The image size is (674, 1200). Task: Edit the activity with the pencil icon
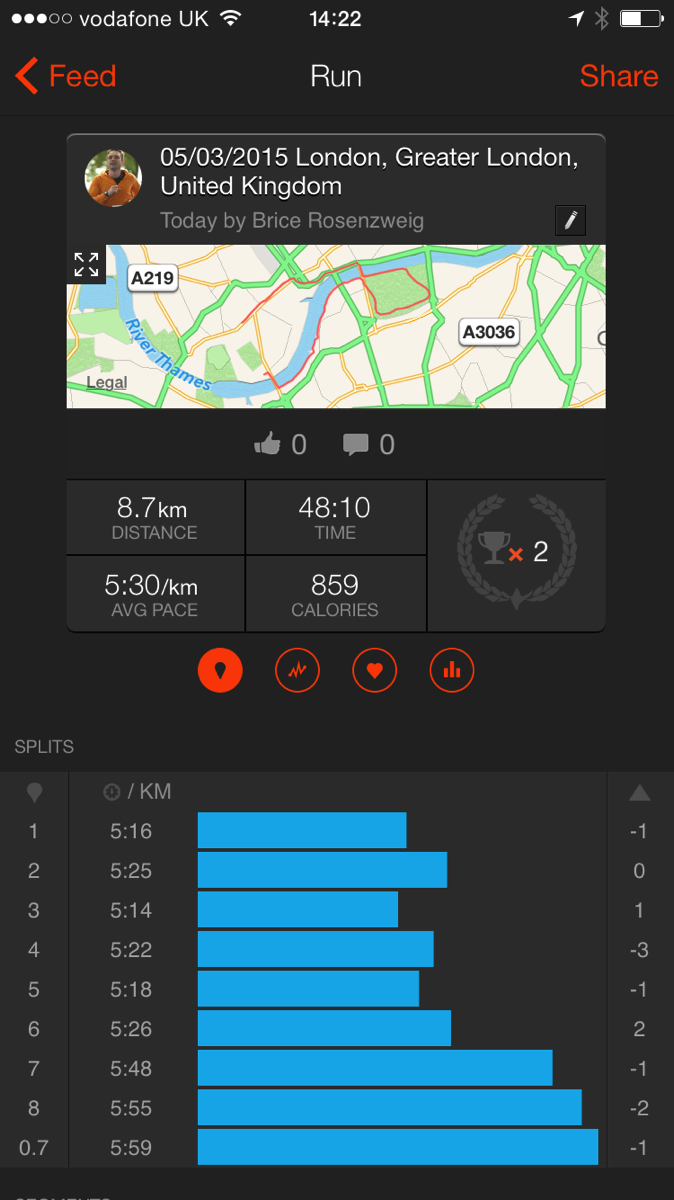point(570,221)
